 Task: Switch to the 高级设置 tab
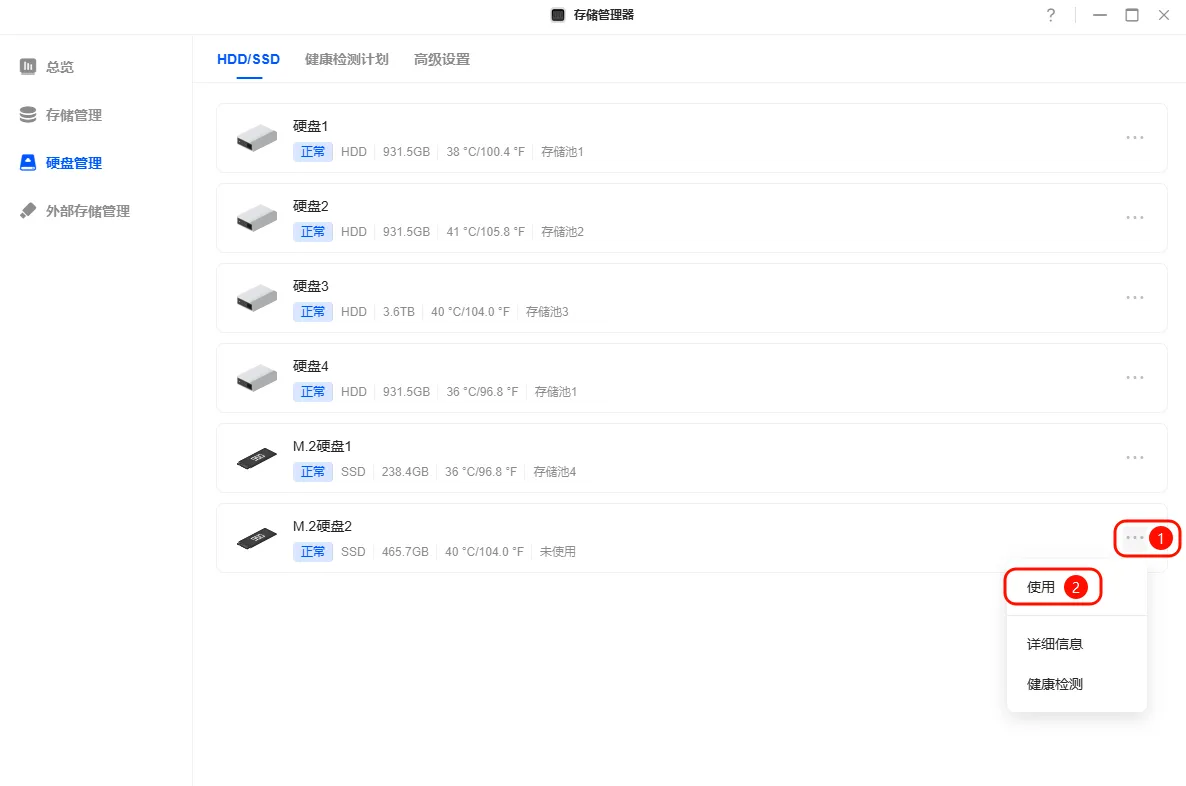(441, 59)
